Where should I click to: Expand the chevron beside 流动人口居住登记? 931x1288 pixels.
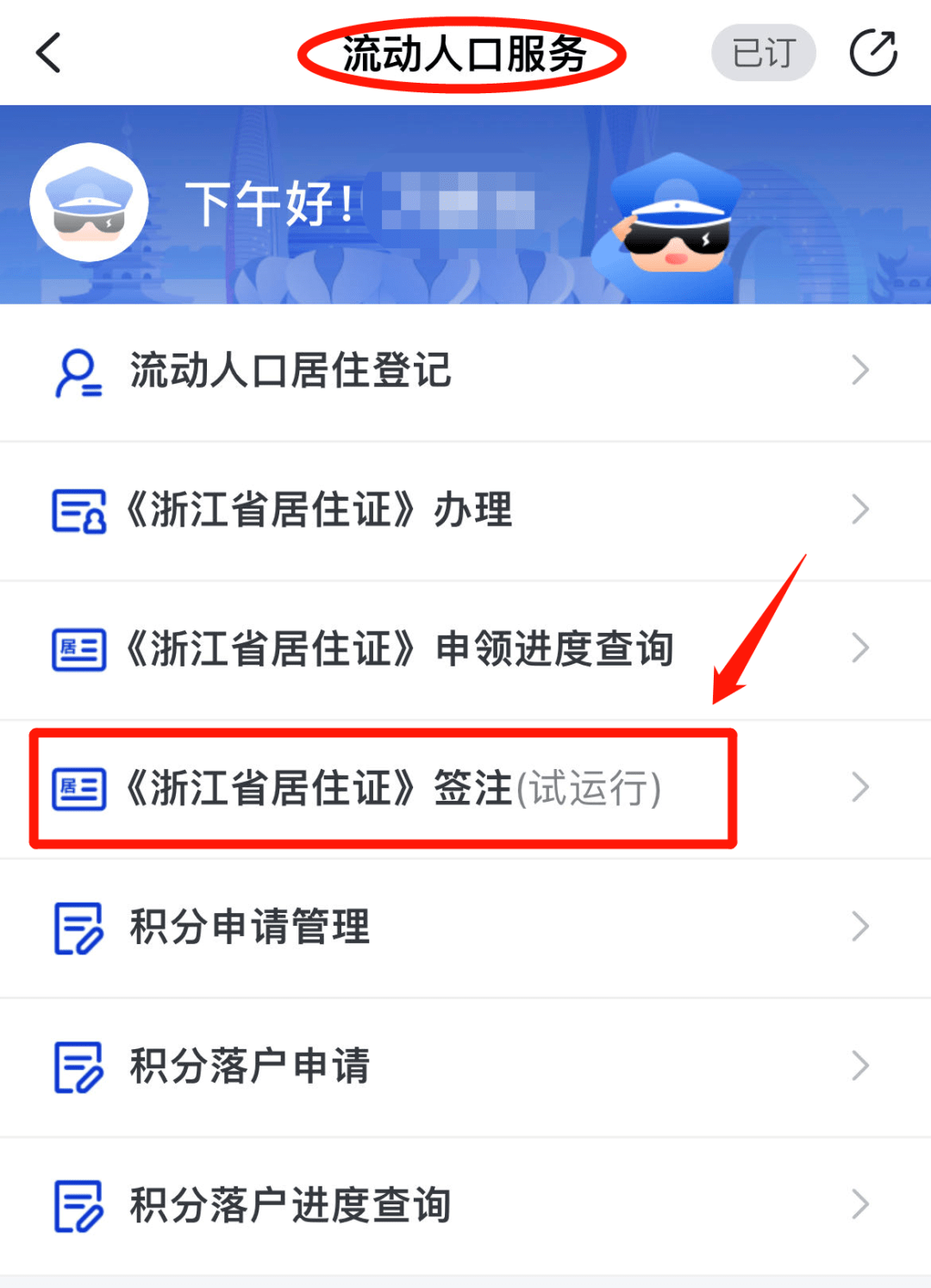[x=859, y=372]
